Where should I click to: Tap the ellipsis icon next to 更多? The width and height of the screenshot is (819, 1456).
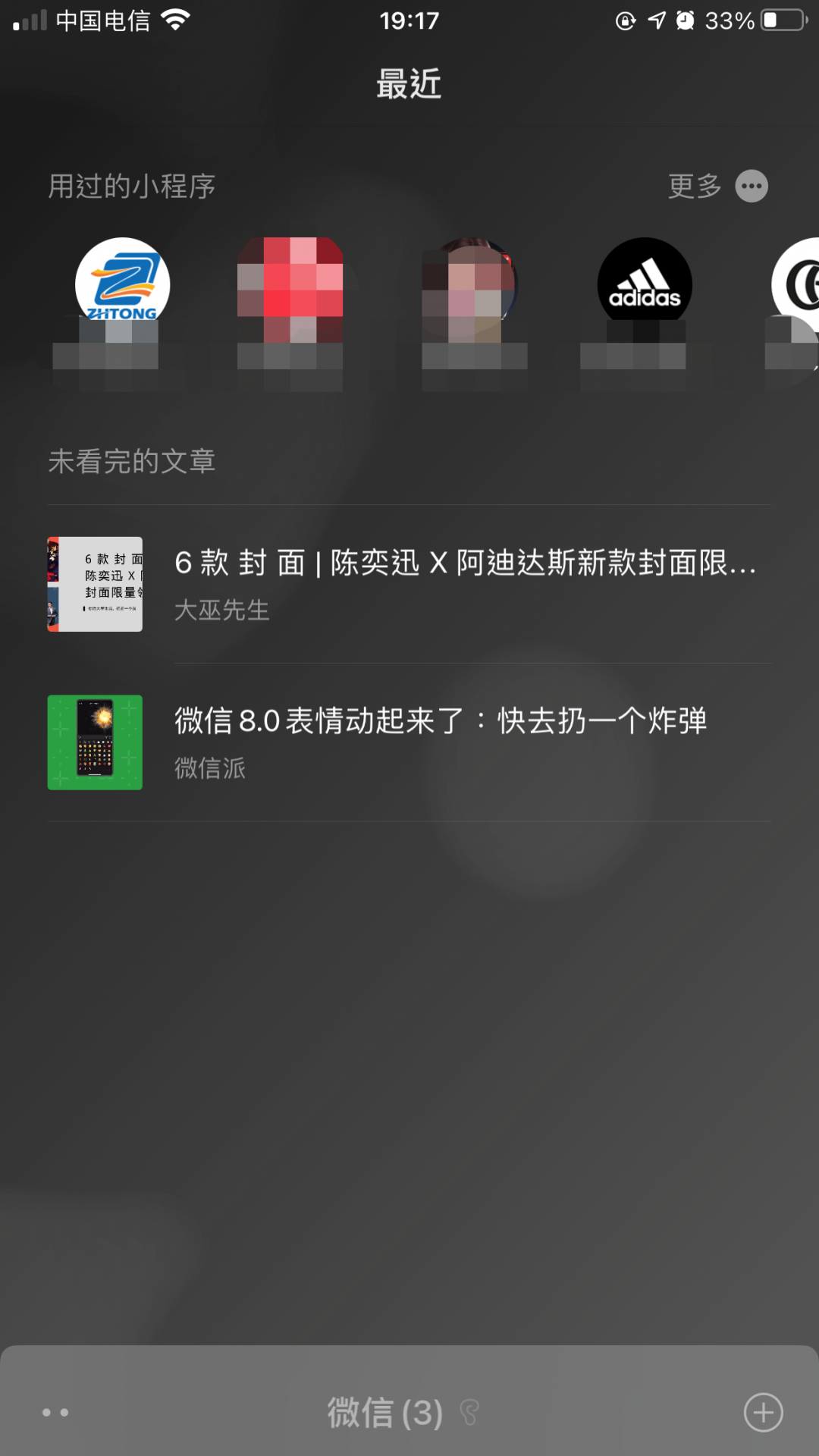pos(752,186)
